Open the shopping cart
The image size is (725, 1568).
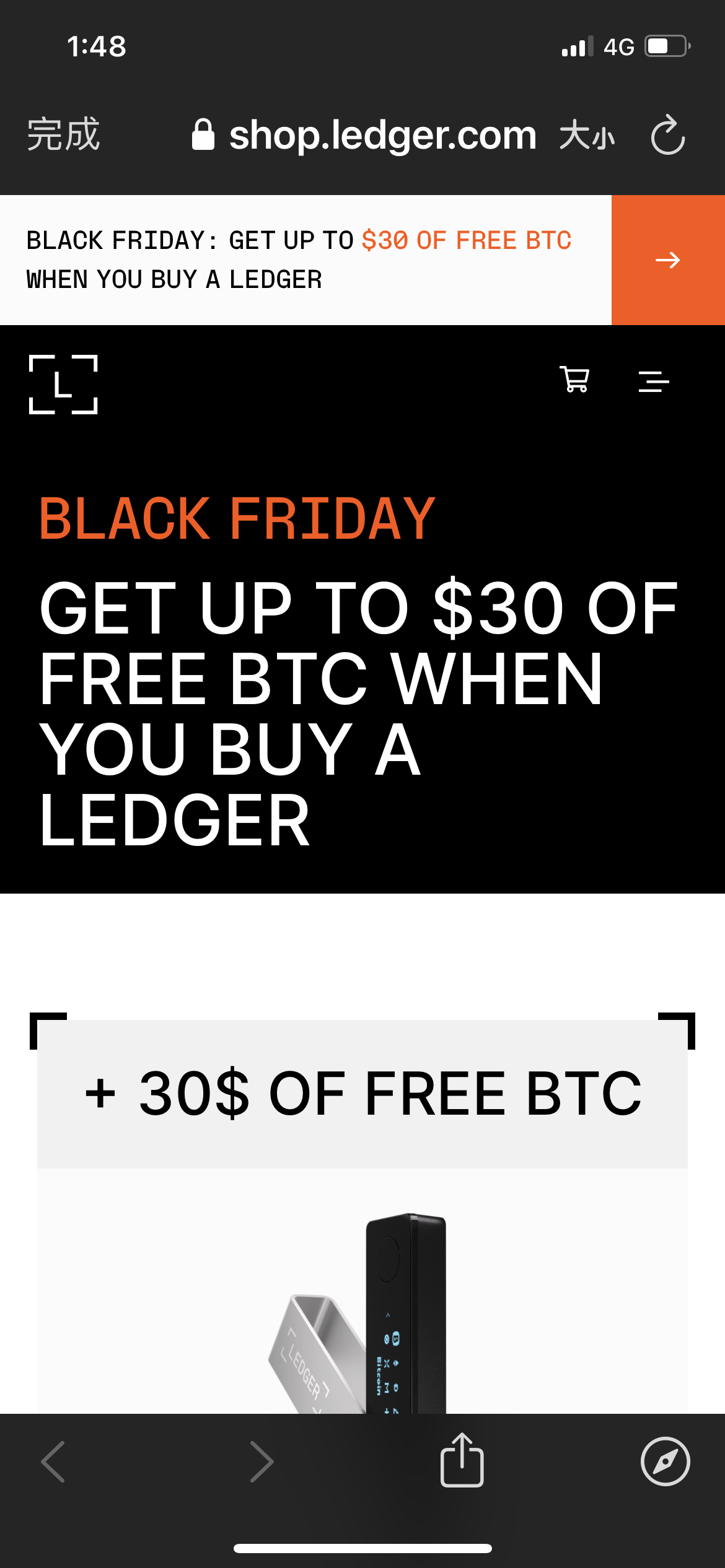[x=574, y=380]
